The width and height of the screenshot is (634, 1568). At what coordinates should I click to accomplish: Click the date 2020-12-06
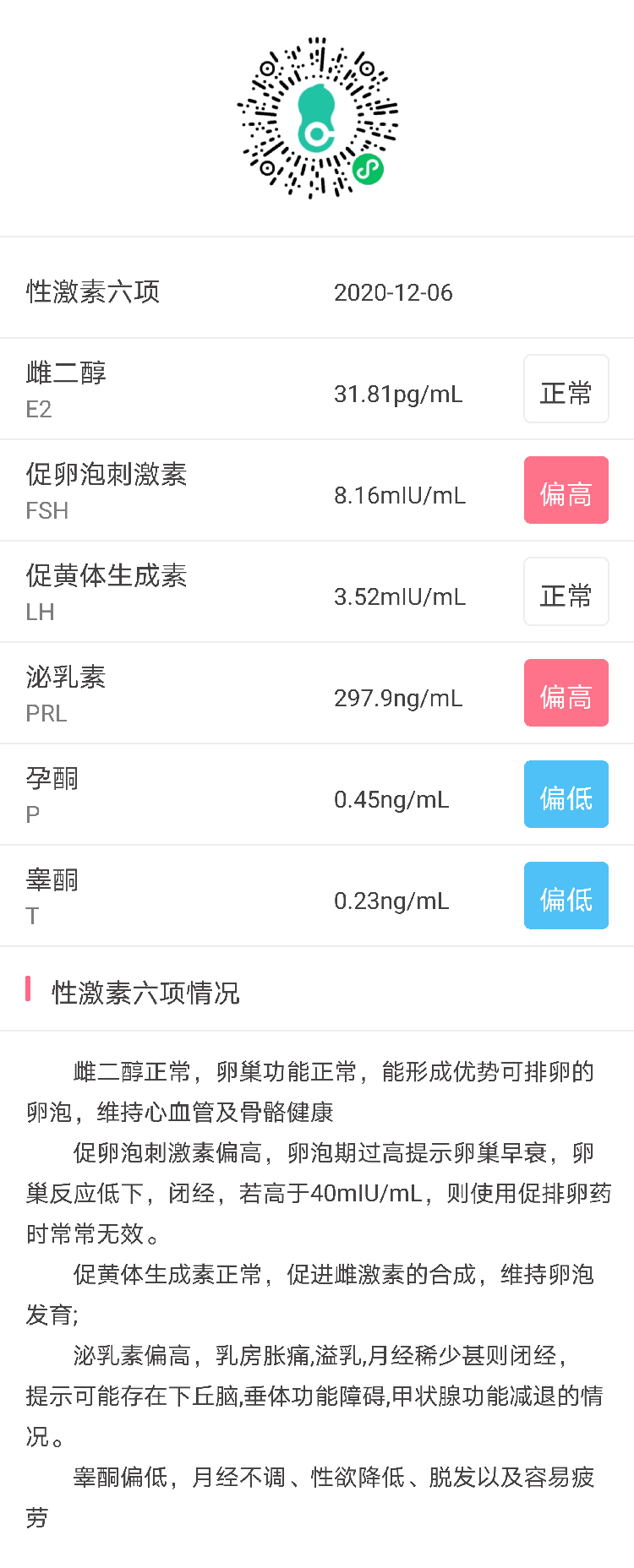pyautogui.click(x=394, y=293)
